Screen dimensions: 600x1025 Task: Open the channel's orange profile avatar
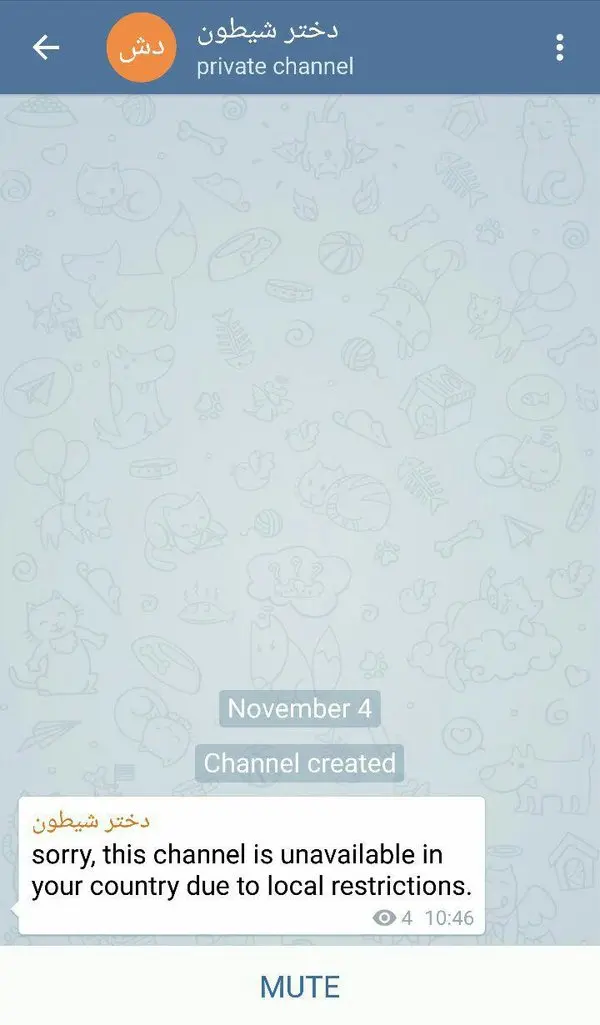click(141, 47)
